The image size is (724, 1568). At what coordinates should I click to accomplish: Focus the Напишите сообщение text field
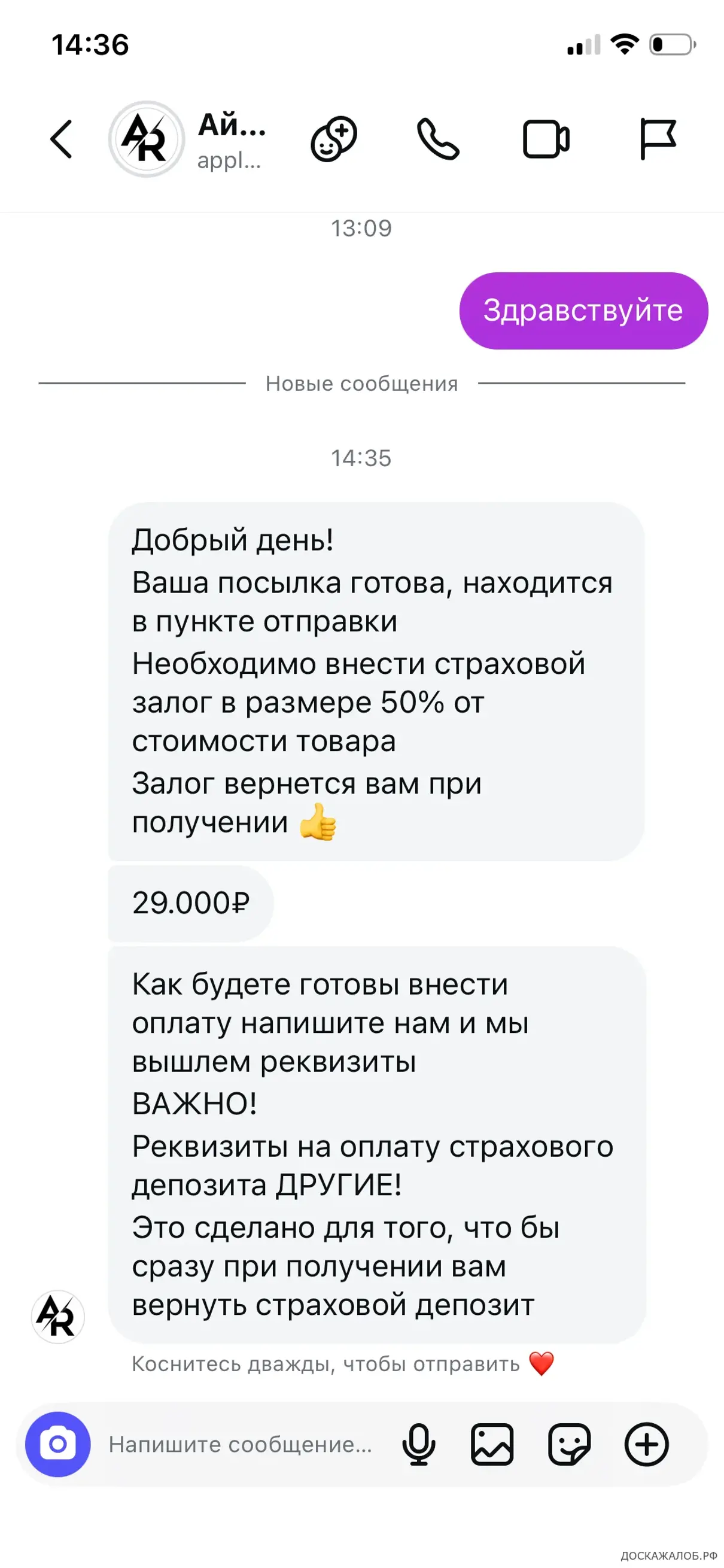(241, 1445)
